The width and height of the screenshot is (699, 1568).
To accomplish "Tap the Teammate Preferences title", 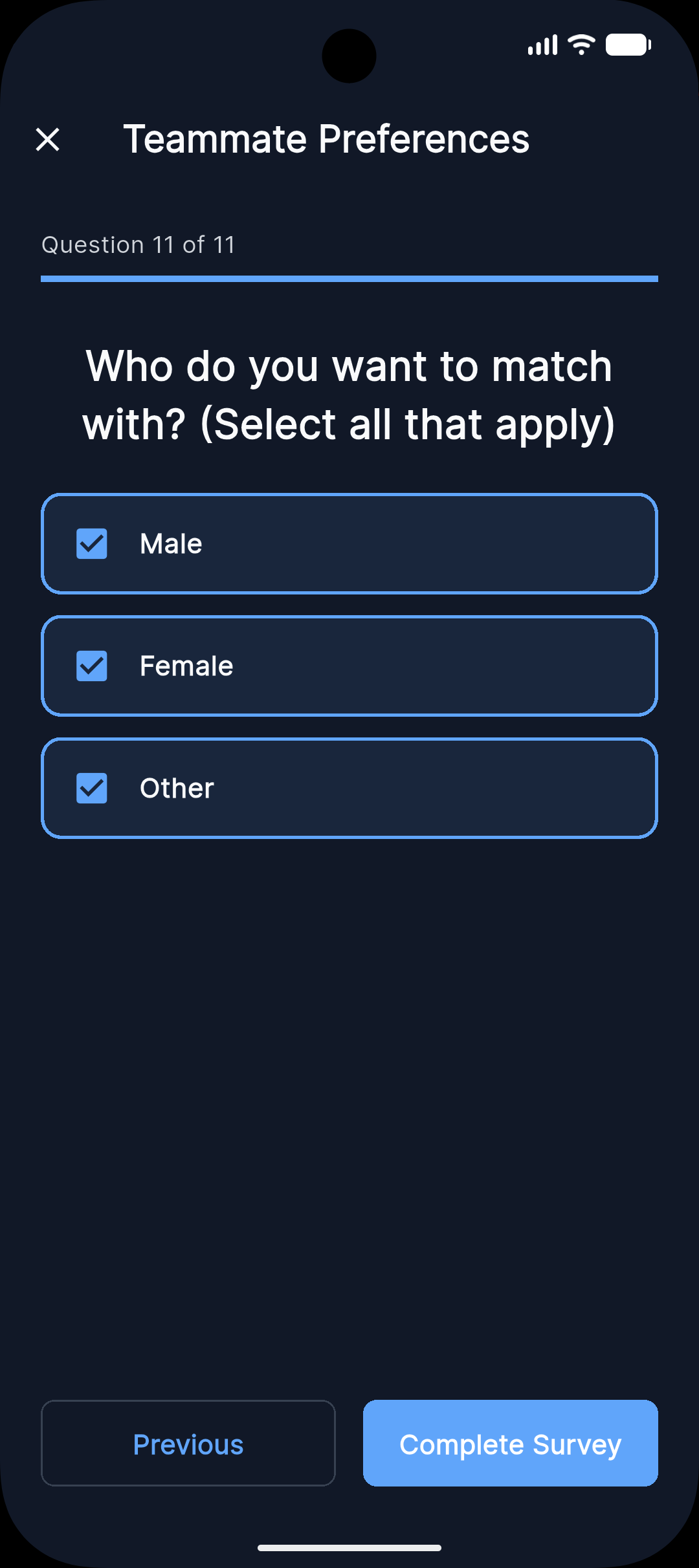I will 327,138.
